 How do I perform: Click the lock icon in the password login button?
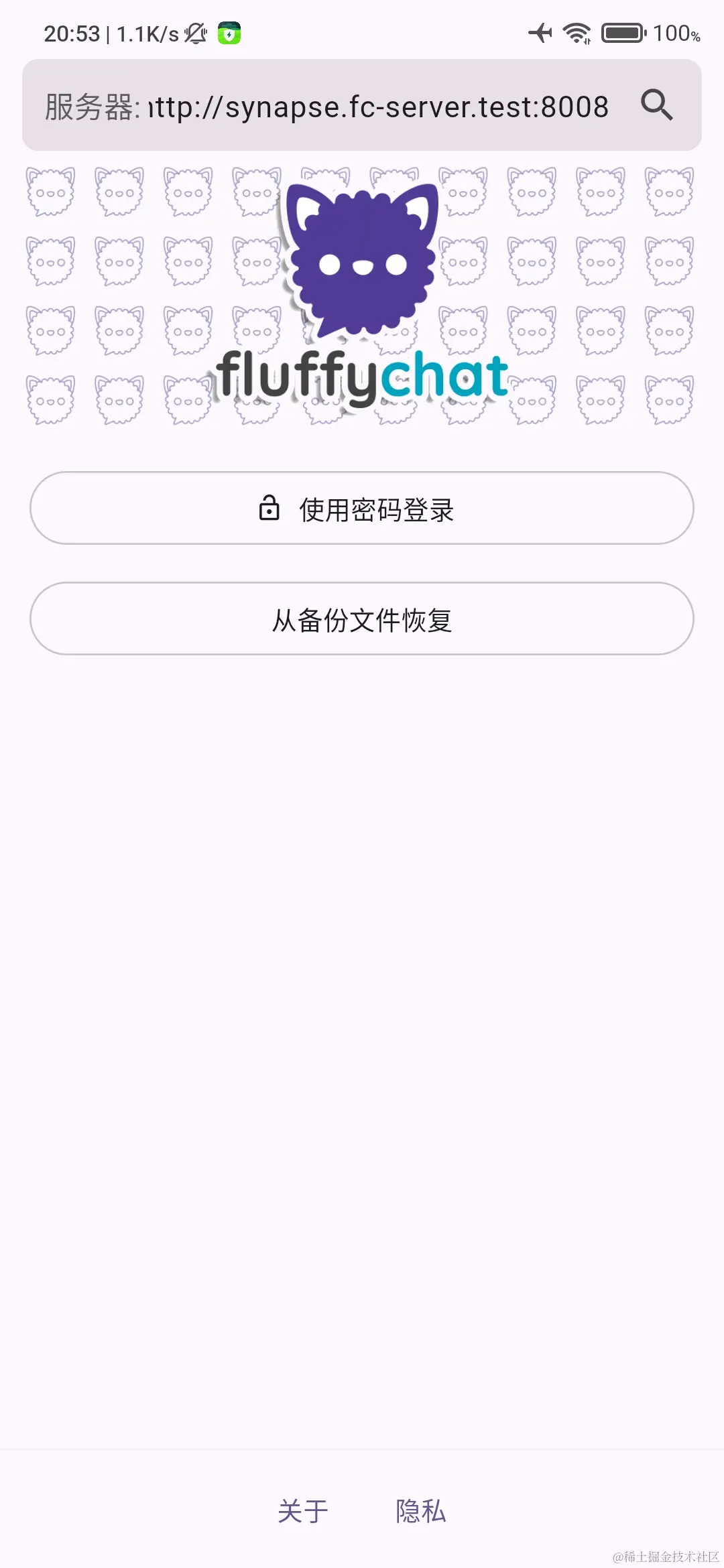pos(268,508)
